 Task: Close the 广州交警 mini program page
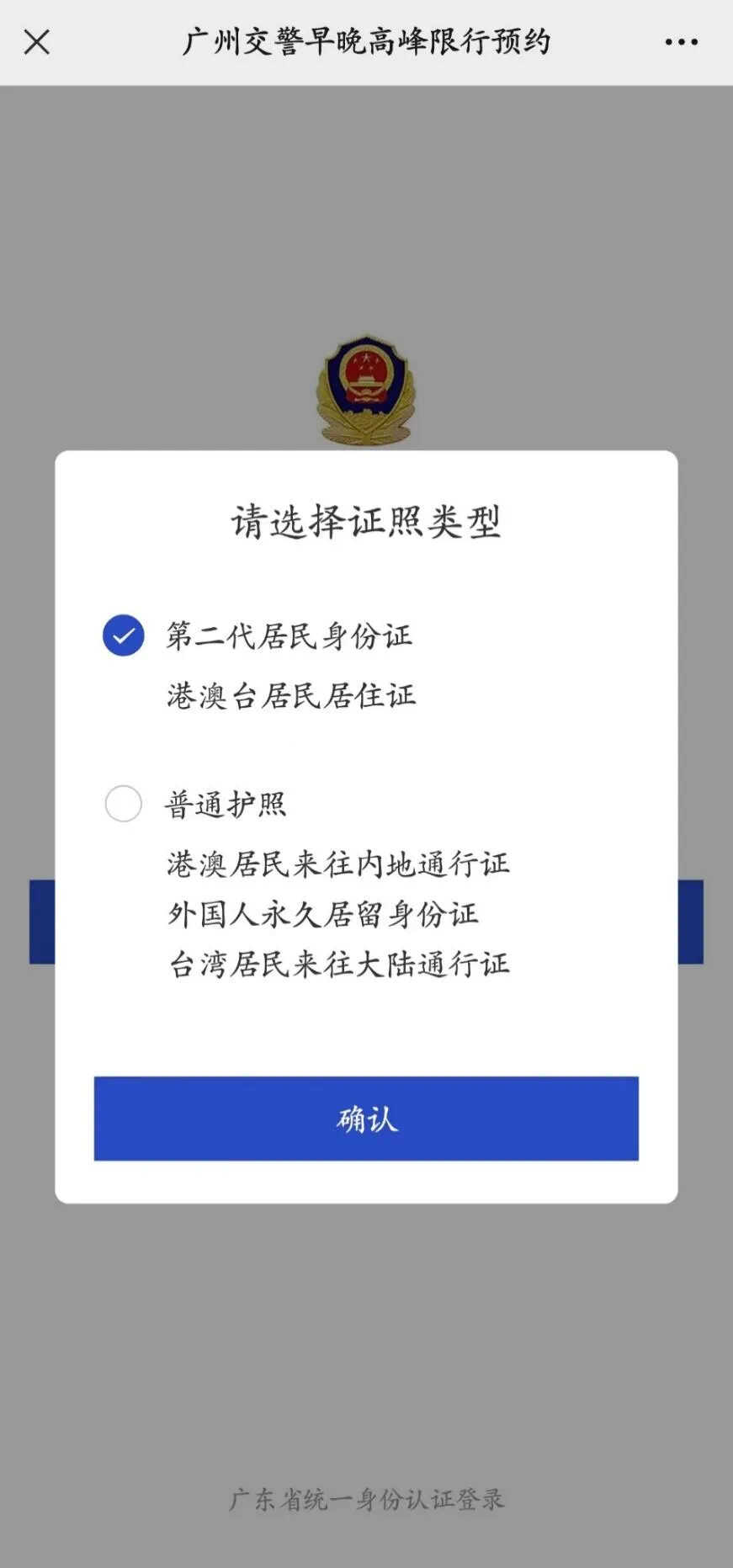(x=37, y=41)
